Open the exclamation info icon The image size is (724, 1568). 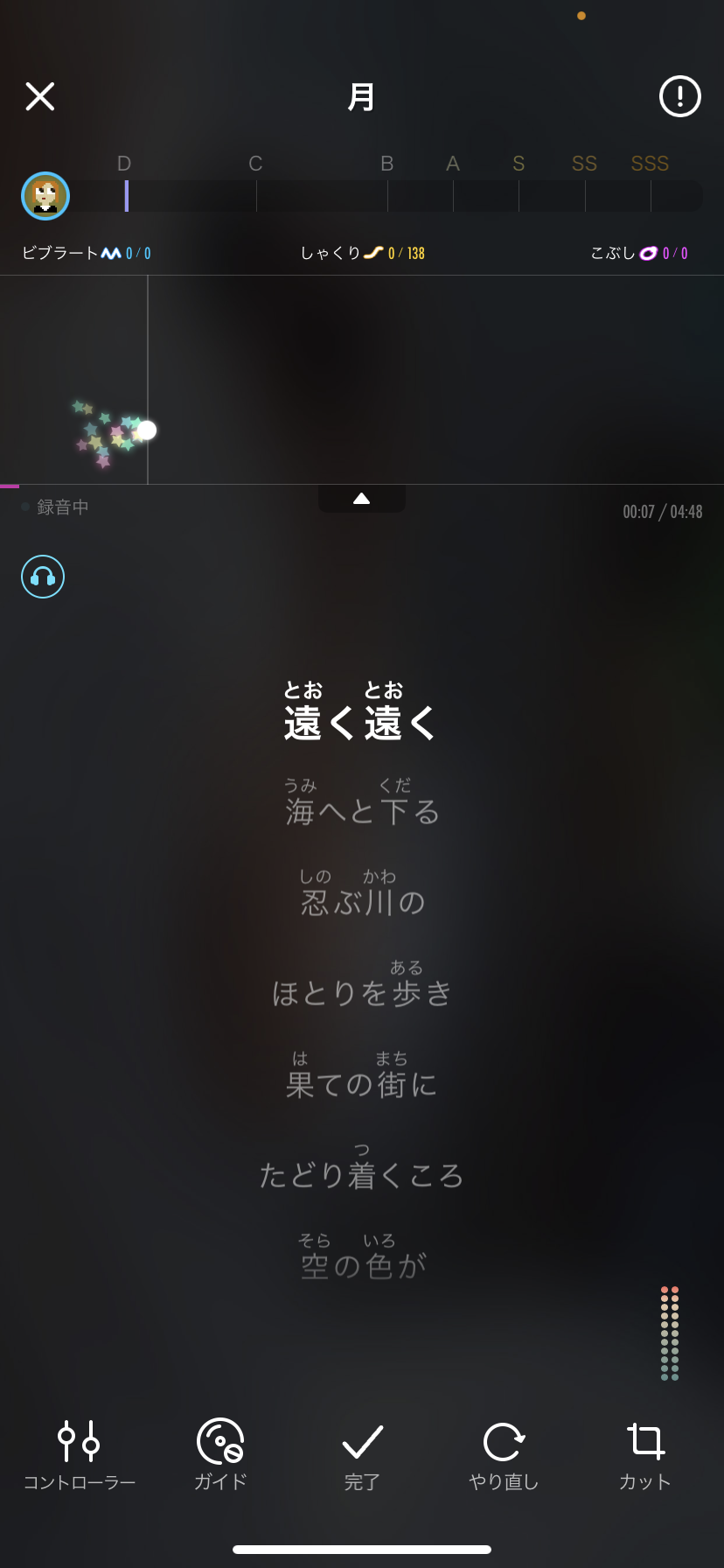click(x=679, y=96)
